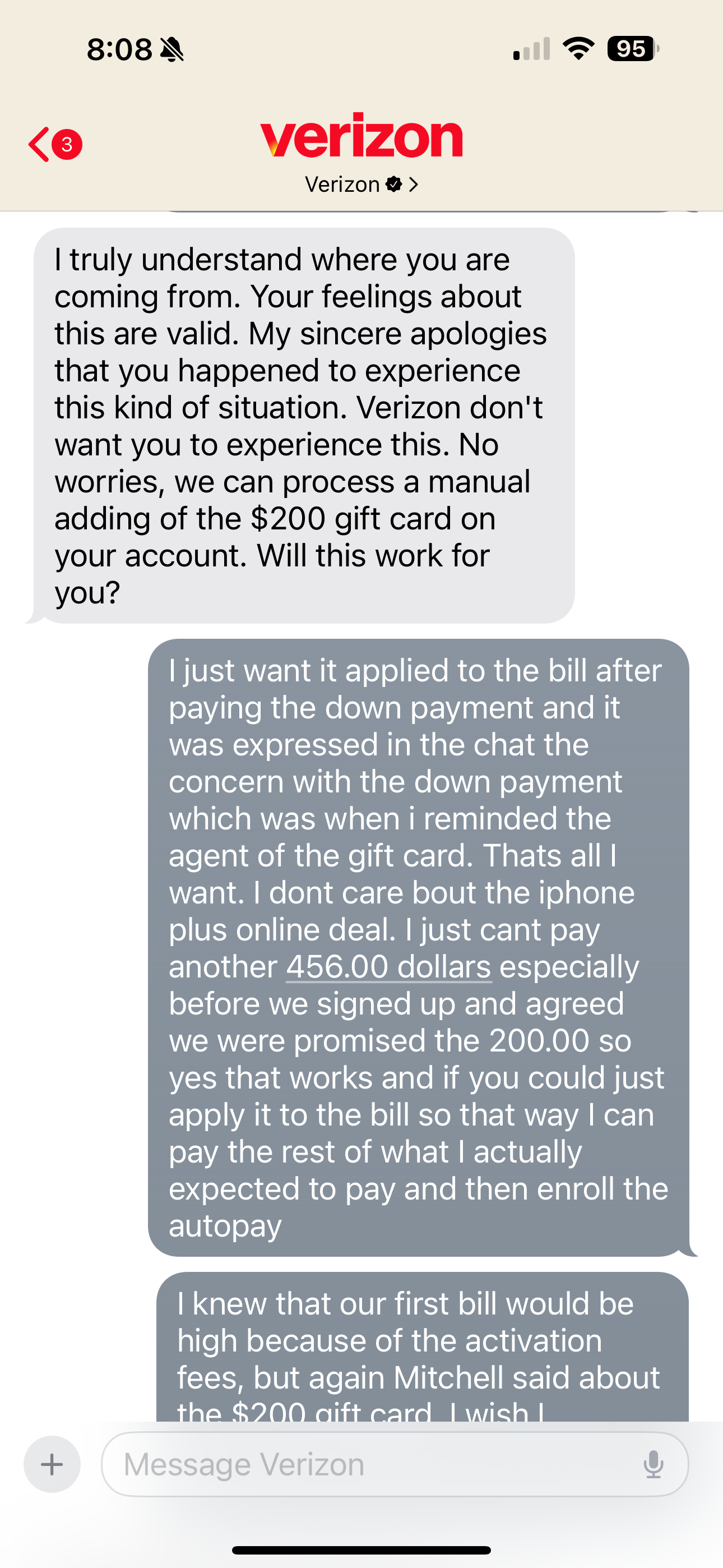
Task: Open the plus attachments menu
Action: point(52,1464)
